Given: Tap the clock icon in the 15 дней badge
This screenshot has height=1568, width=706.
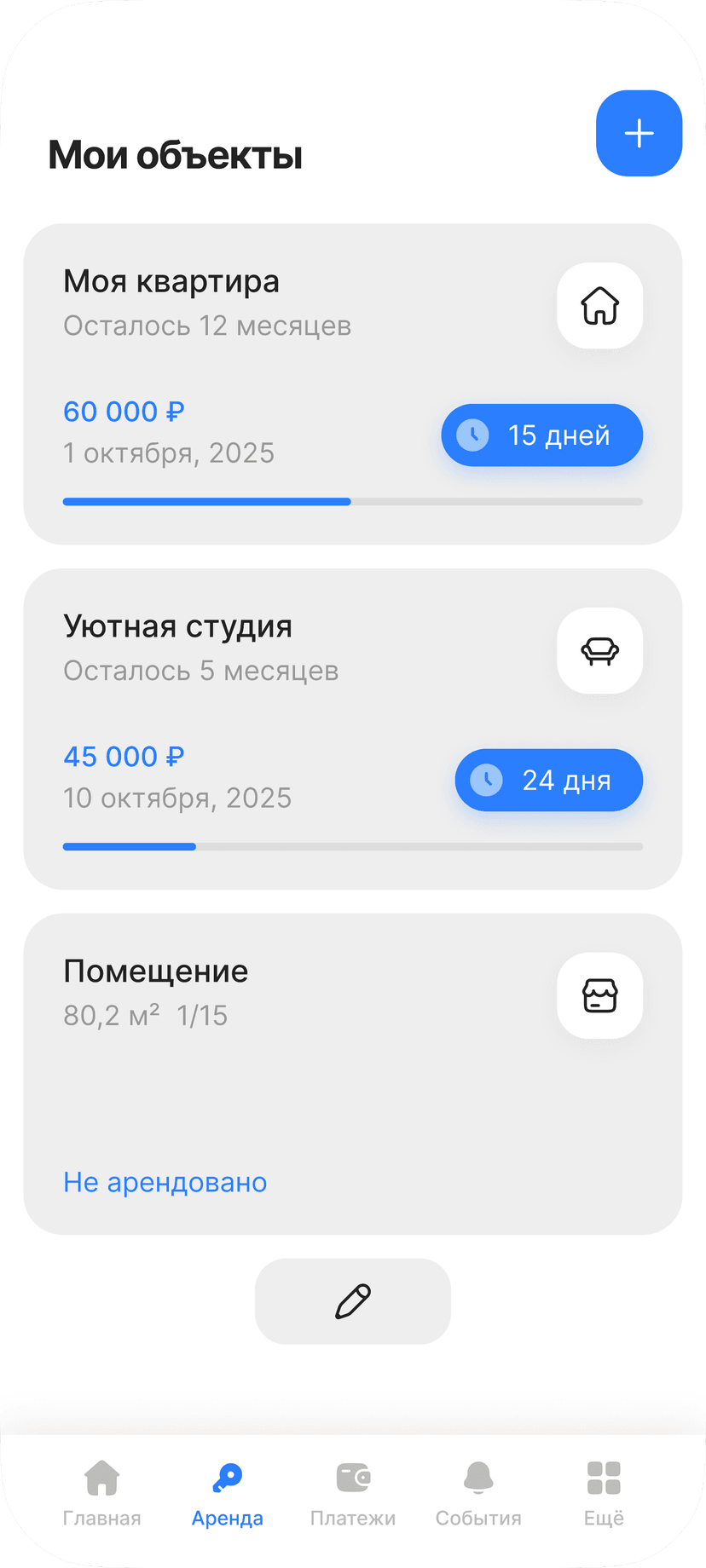Looking at the screenshot, I should (x=475, y=435).
